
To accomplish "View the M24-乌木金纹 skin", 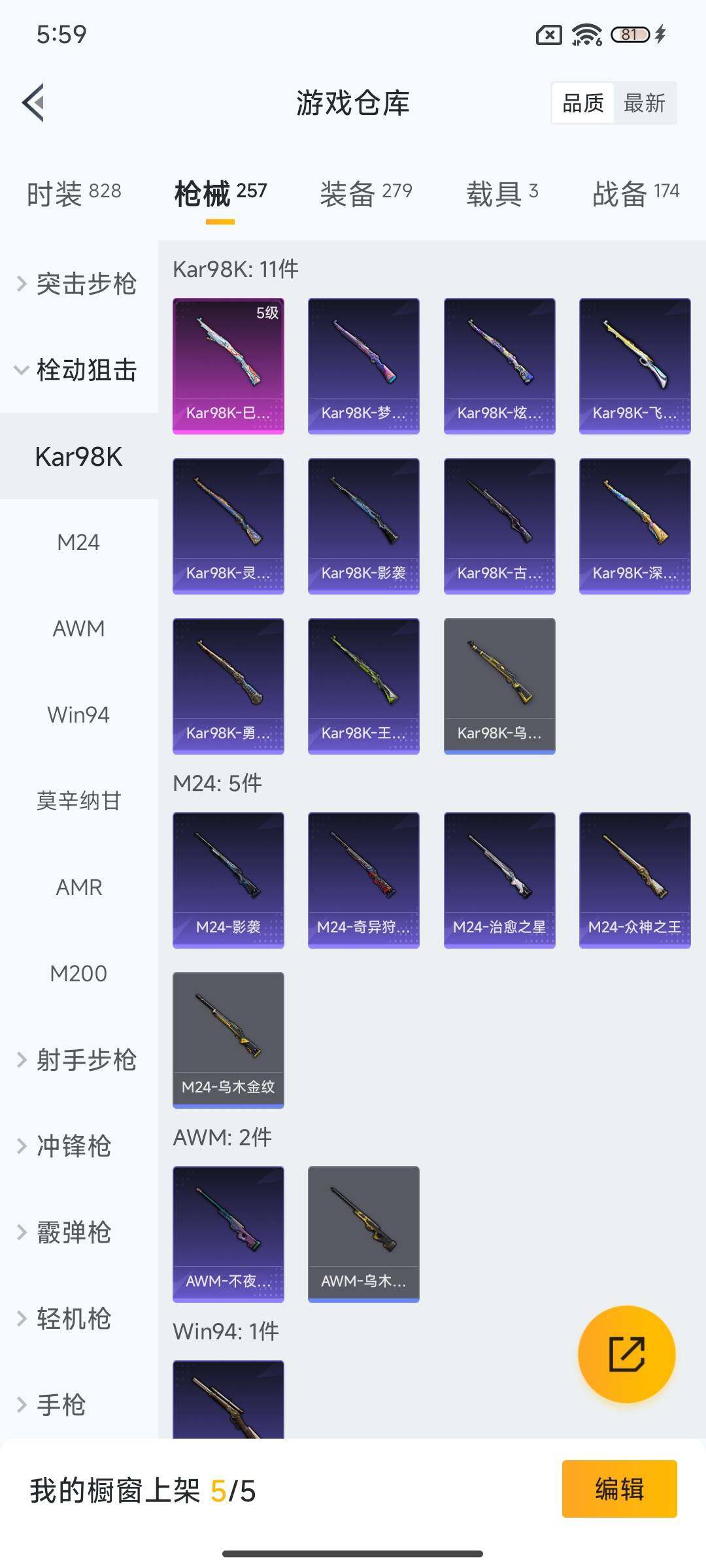I will (x=228, y=1040).
